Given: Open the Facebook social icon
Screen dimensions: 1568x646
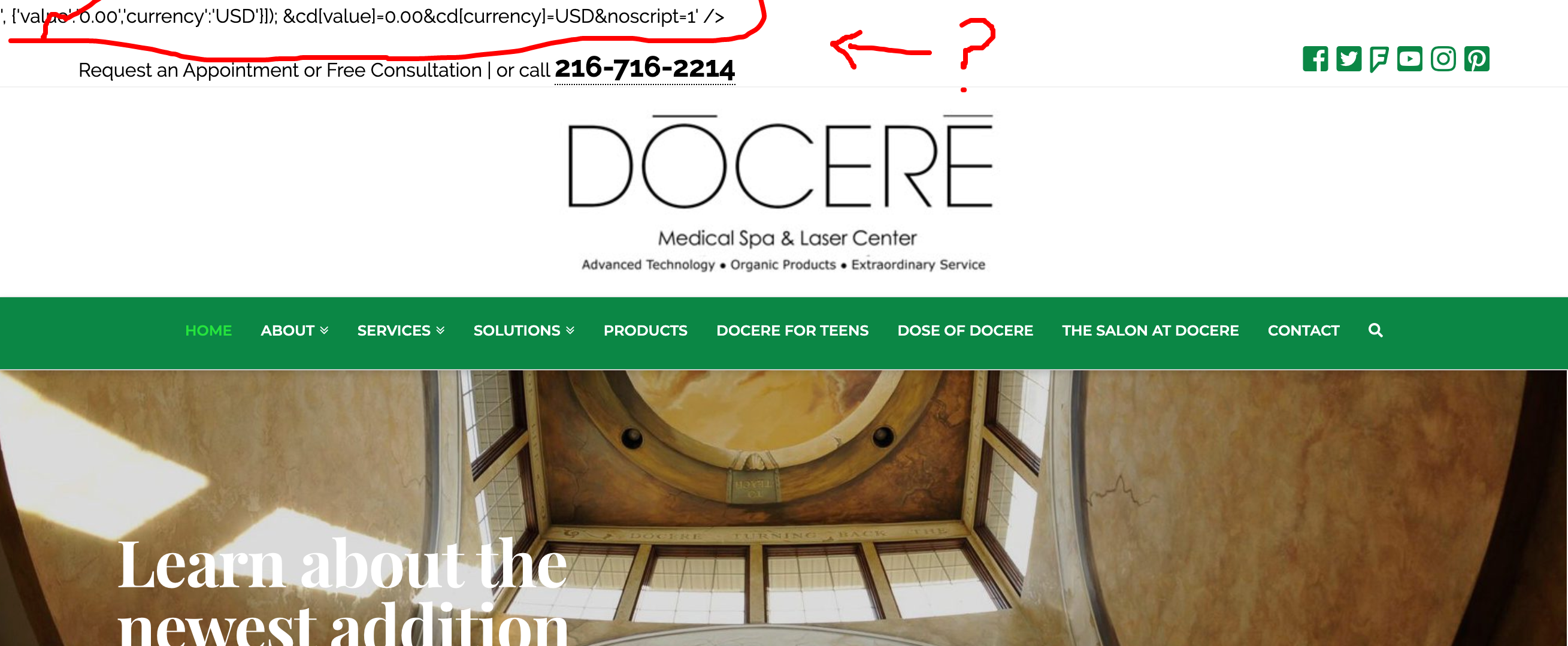Looking at the screenshot, I should (1315, 59).
